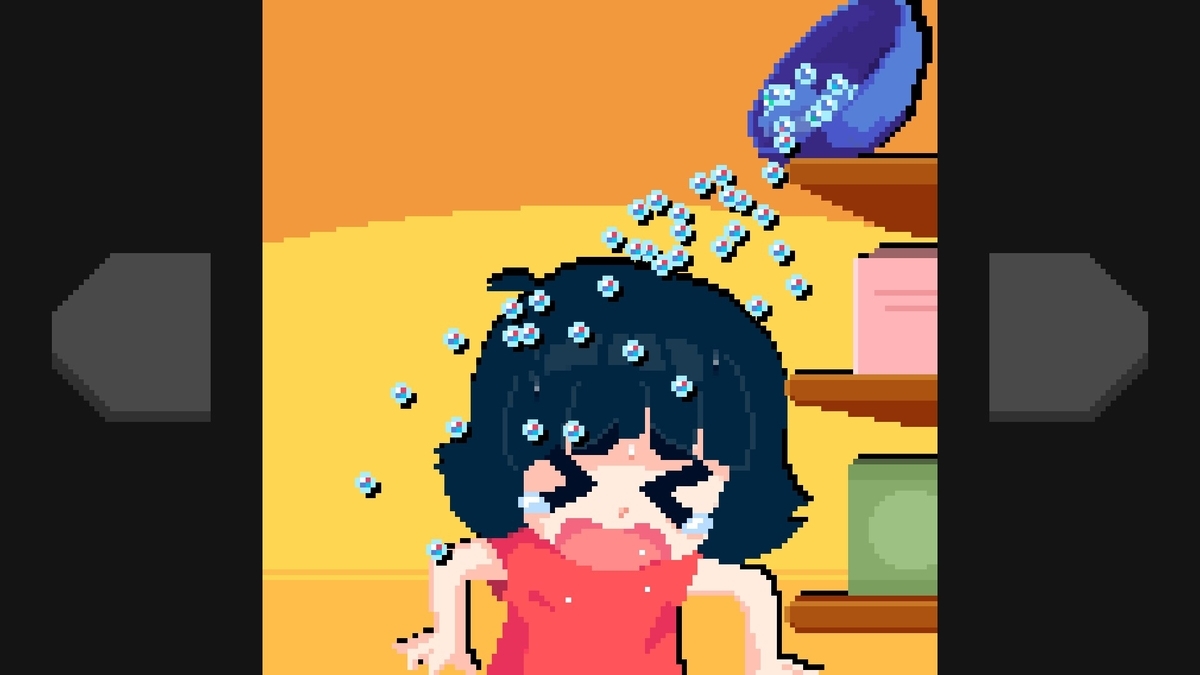Tap the right arrow to go forward
This screenshot has width=1200, height=675.
point(1068,336)
